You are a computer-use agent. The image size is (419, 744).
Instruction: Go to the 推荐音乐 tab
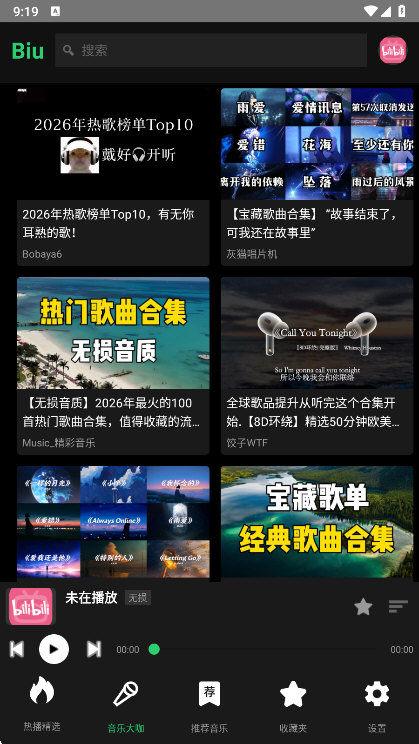point(209,705)
